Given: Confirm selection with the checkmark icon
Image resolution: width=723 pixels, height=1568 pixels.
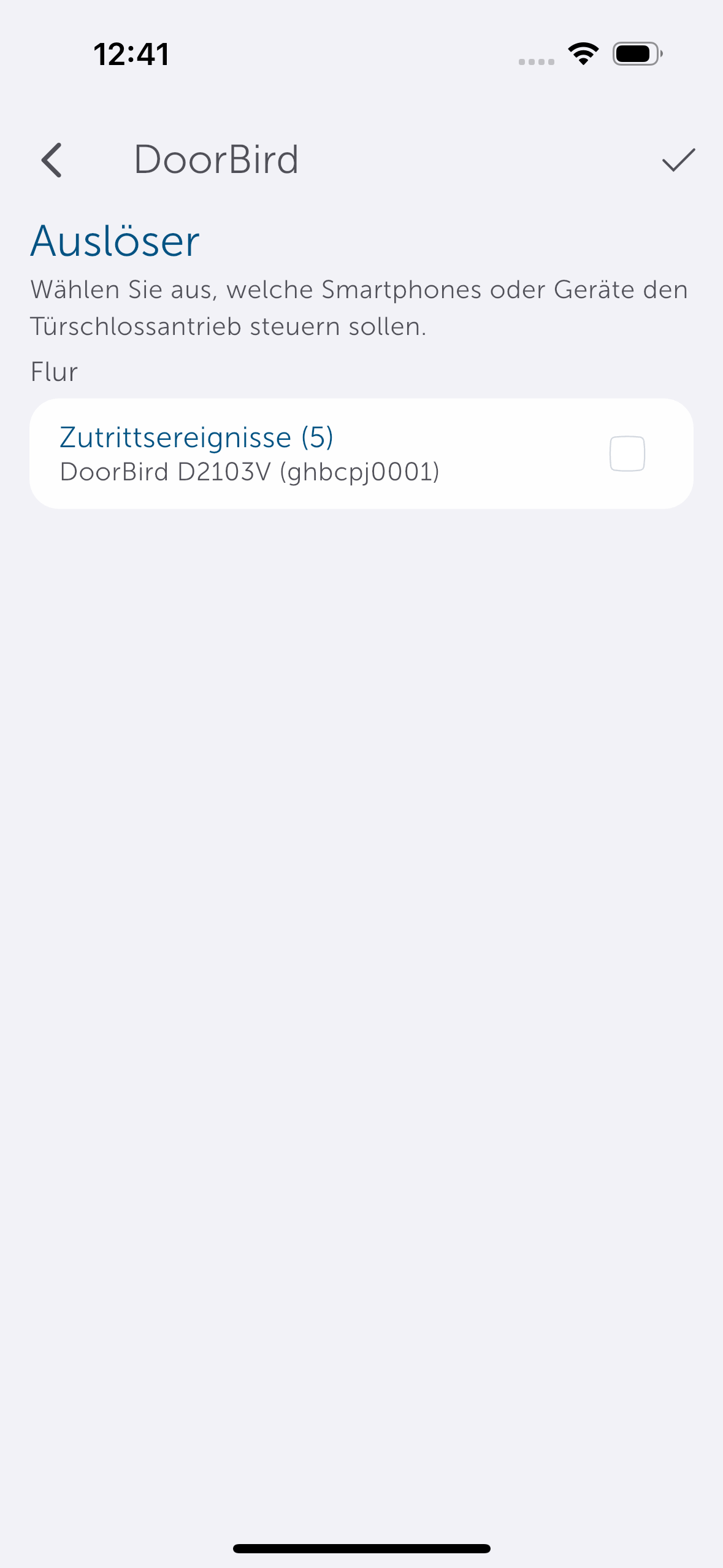Looking at the screenshot, I should click(x=678, y=160).
